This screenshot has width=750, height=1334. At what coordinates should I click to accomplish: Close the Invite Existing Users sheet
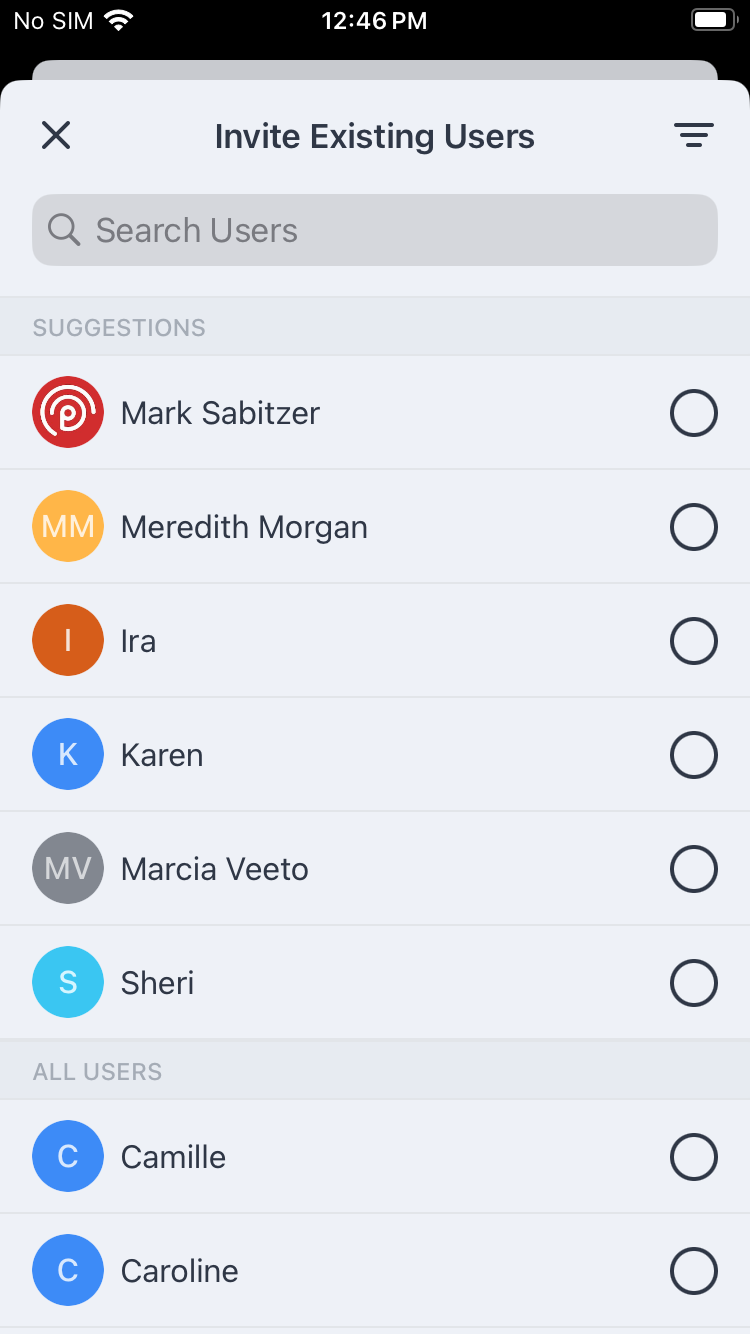[x=56, y=135]
